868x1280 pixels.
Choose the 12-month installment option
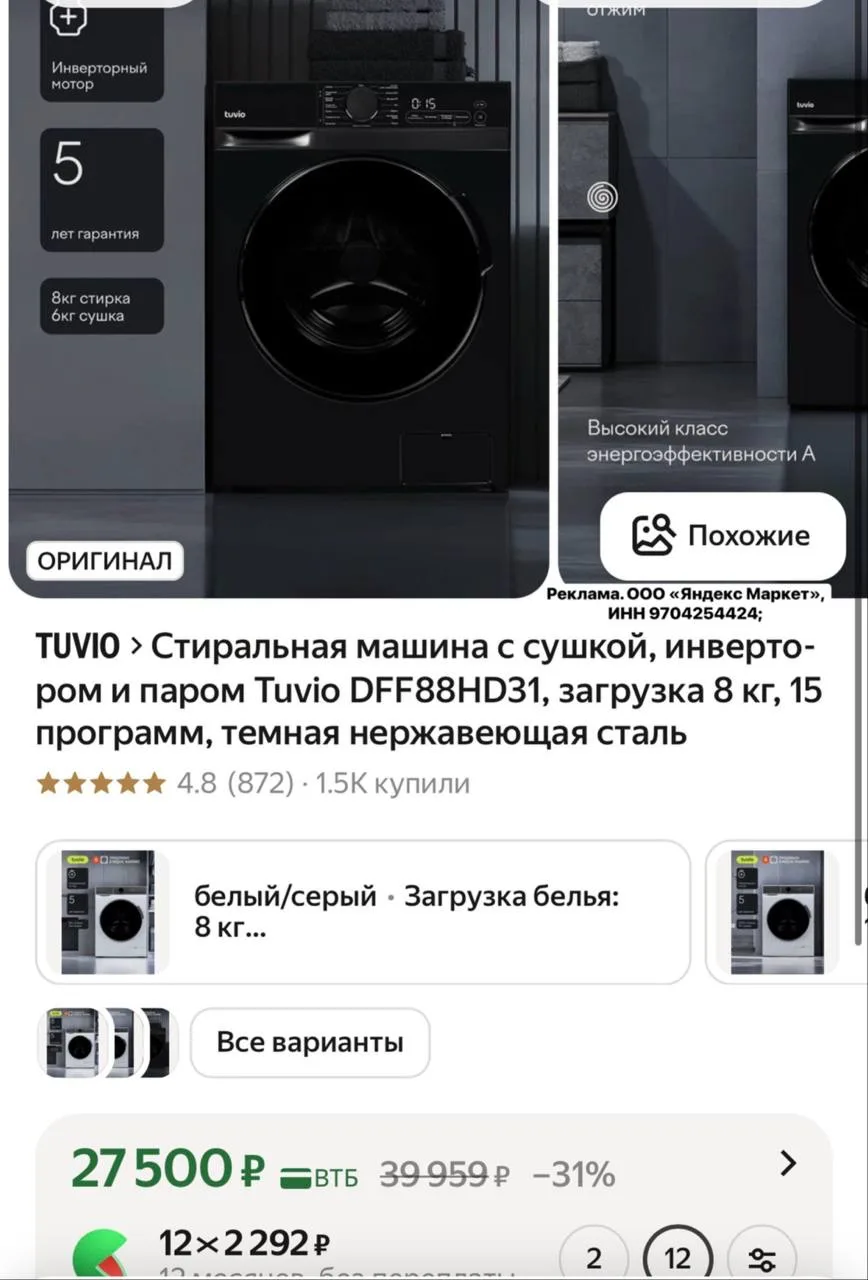click(678, 1256)
